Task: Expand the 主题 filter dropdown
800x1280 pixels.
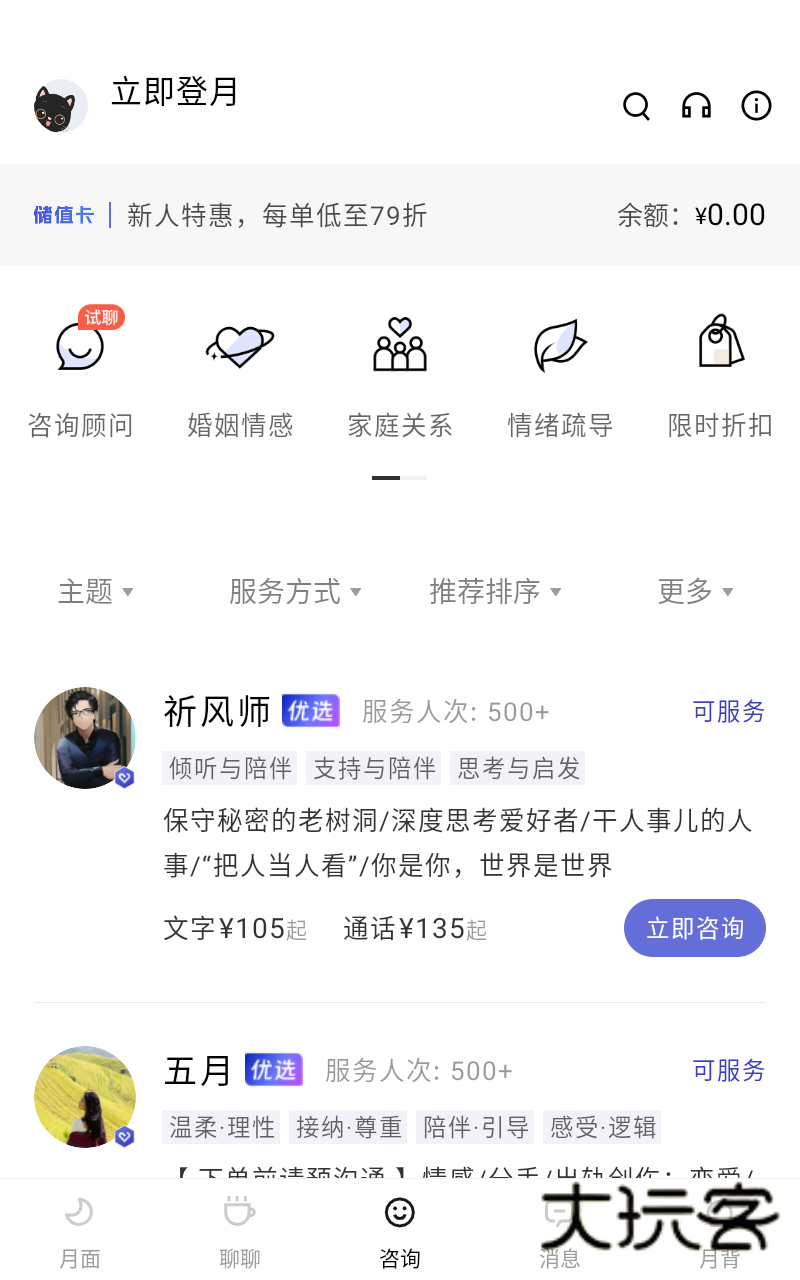Action: pyautogui.click(x=96, y=592)
